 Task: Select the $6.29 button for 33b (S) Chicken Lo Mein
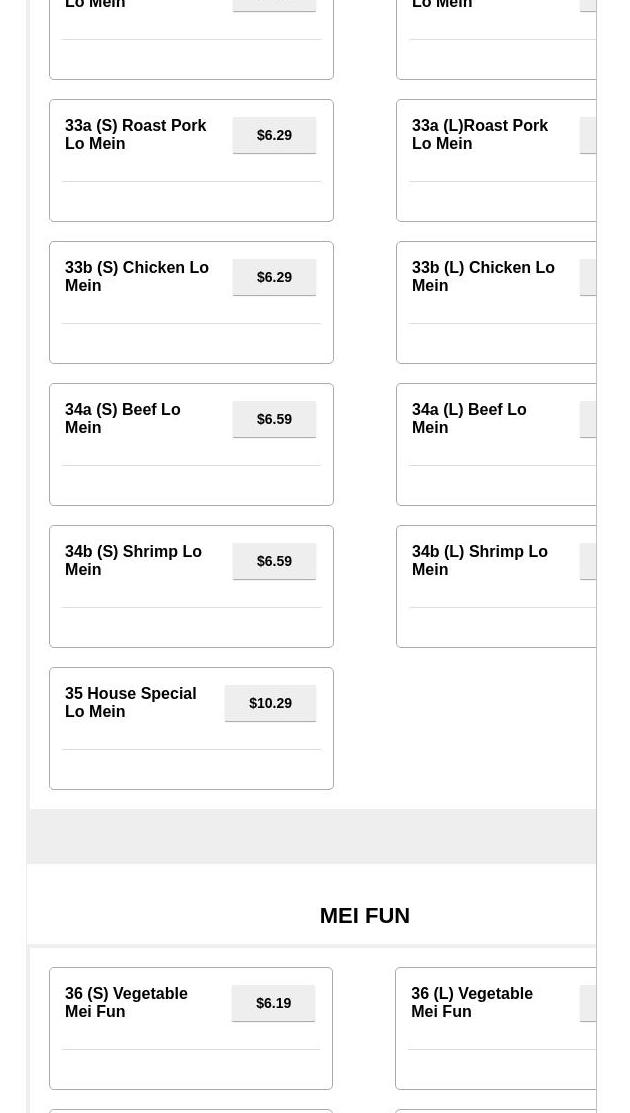pos(274,277)
